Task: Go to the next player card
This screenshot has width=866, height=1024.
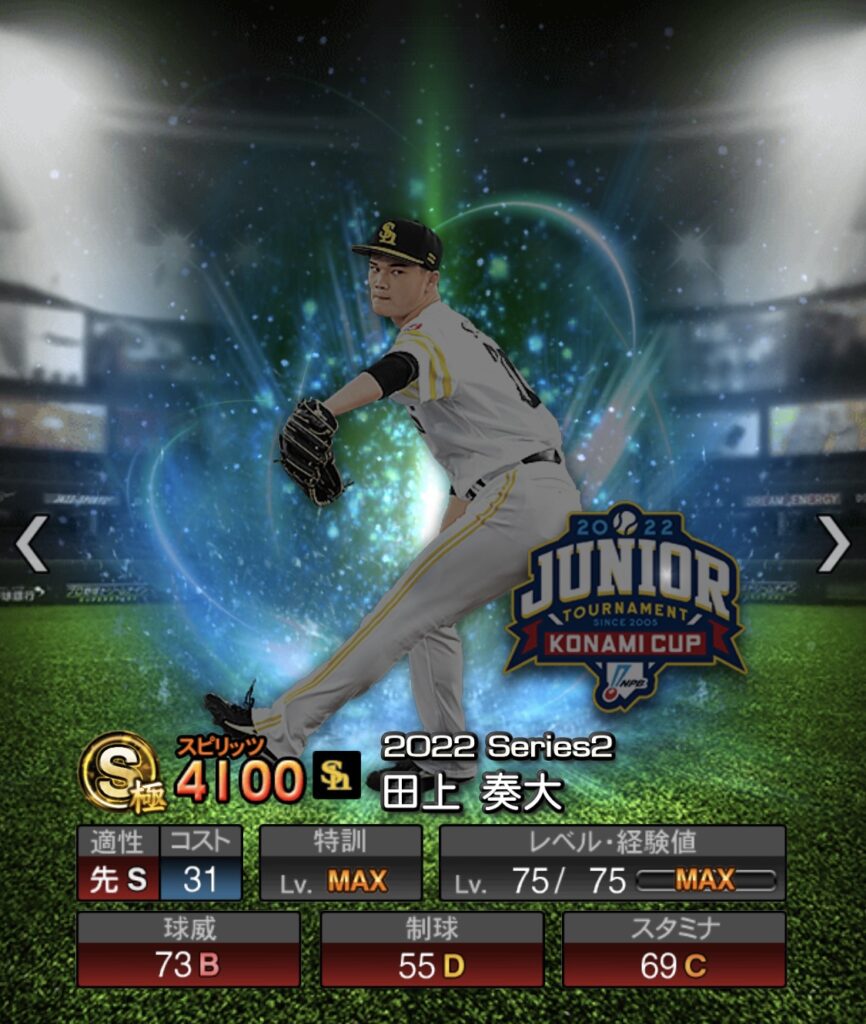Action: coord(832,544)
